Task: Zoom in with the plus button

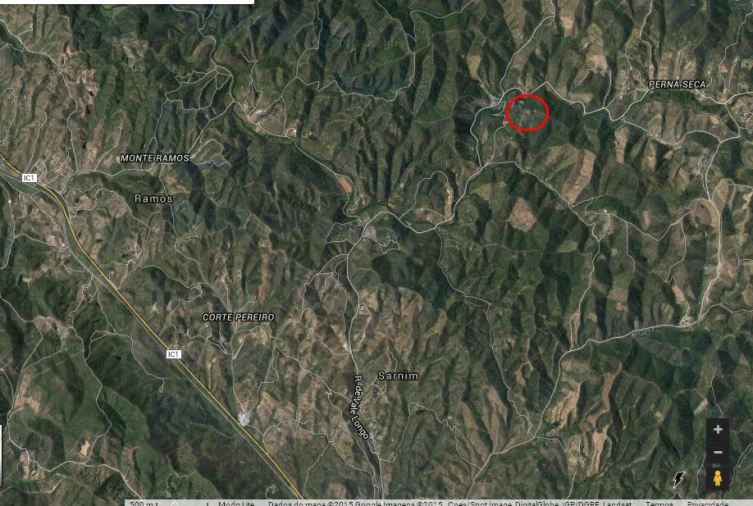Action: pos(718,429)
